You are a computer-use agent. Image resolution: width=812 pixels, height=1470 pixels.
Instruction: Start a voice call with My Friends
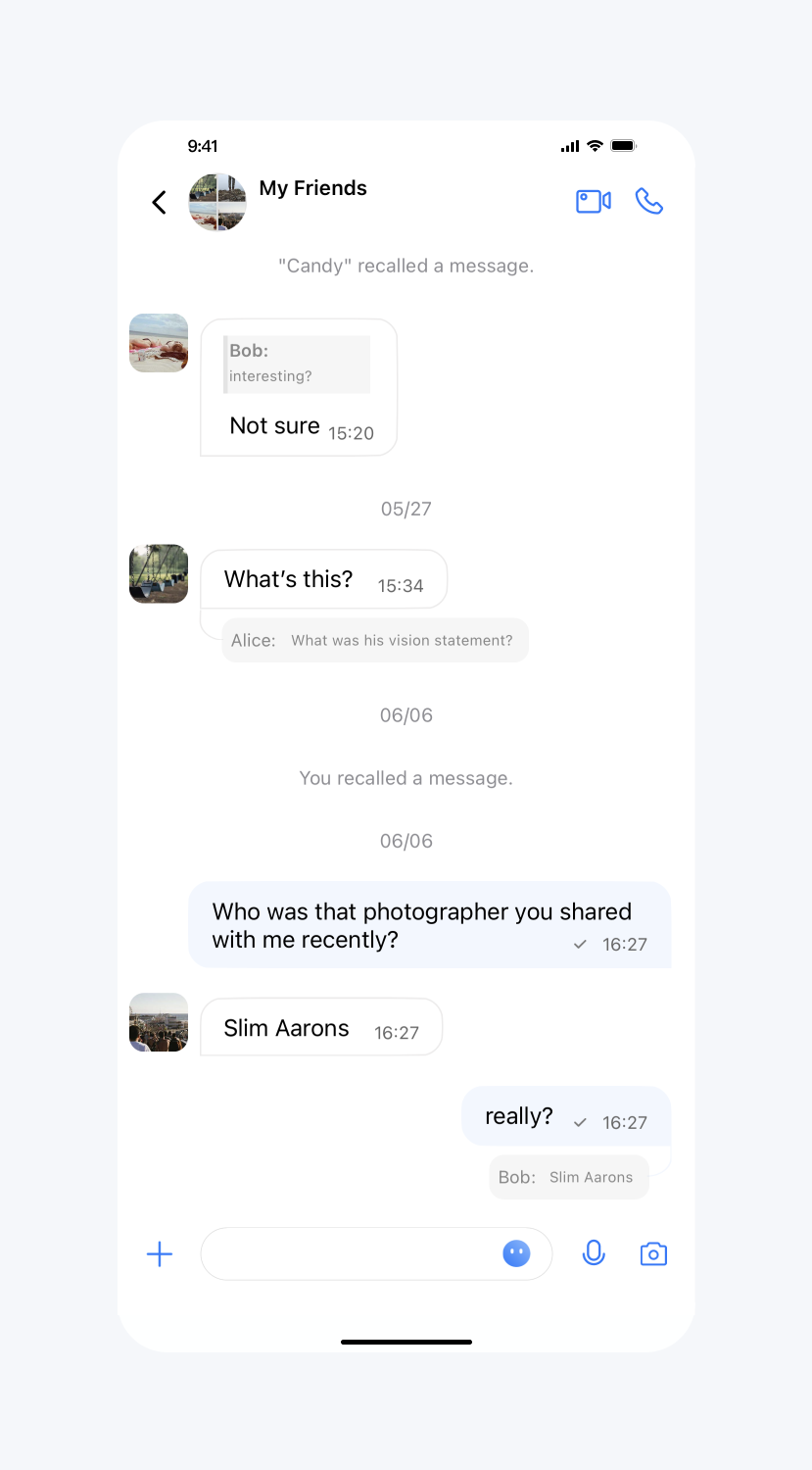point(649,201)
